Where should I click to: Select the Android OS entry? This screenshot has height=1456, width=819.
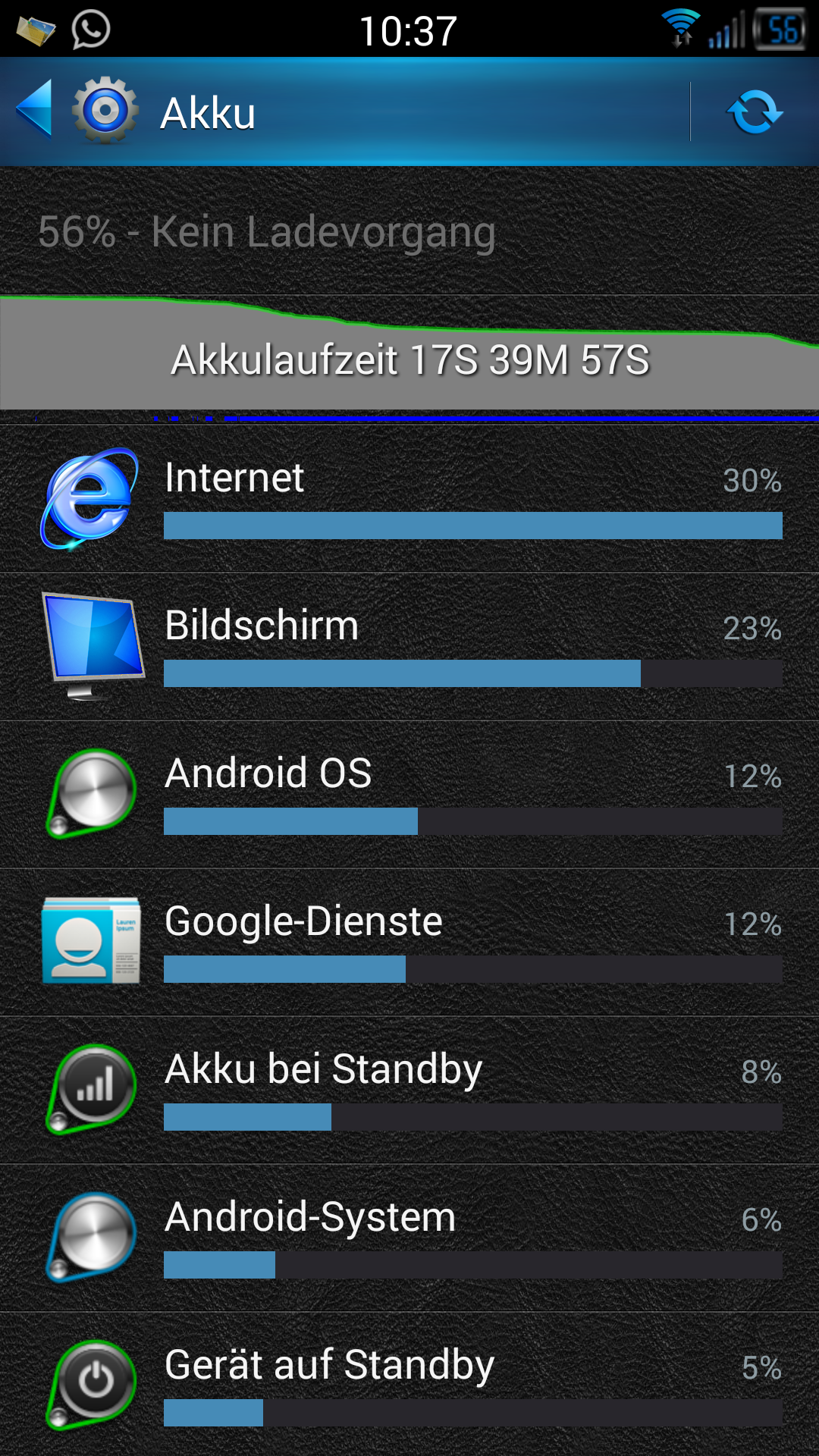[x=409, y=794]
